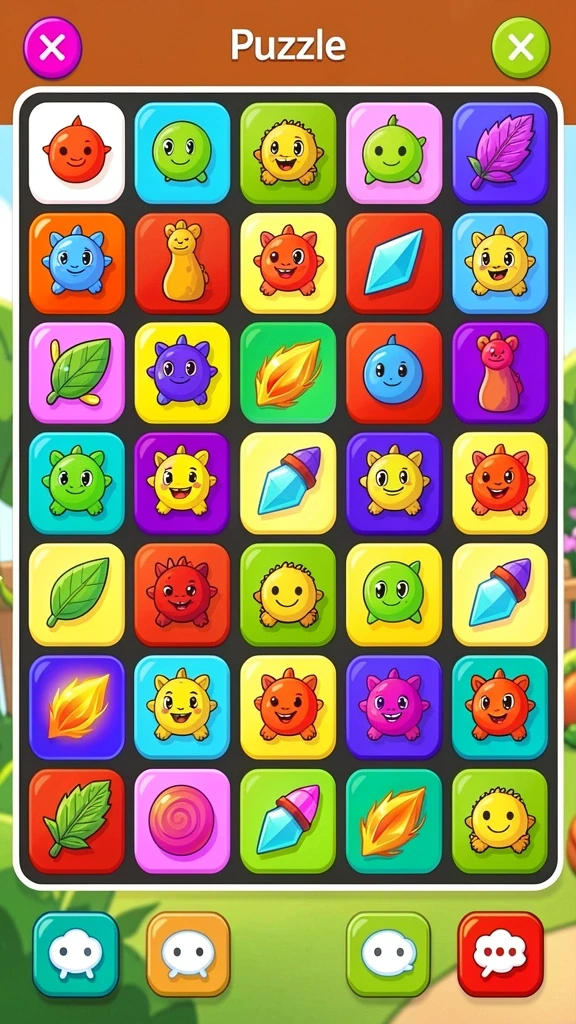The height and width of the screenshot is (1024, 576).
Task: Open the red chat bubble with dots
Action: tap(500, 954)
